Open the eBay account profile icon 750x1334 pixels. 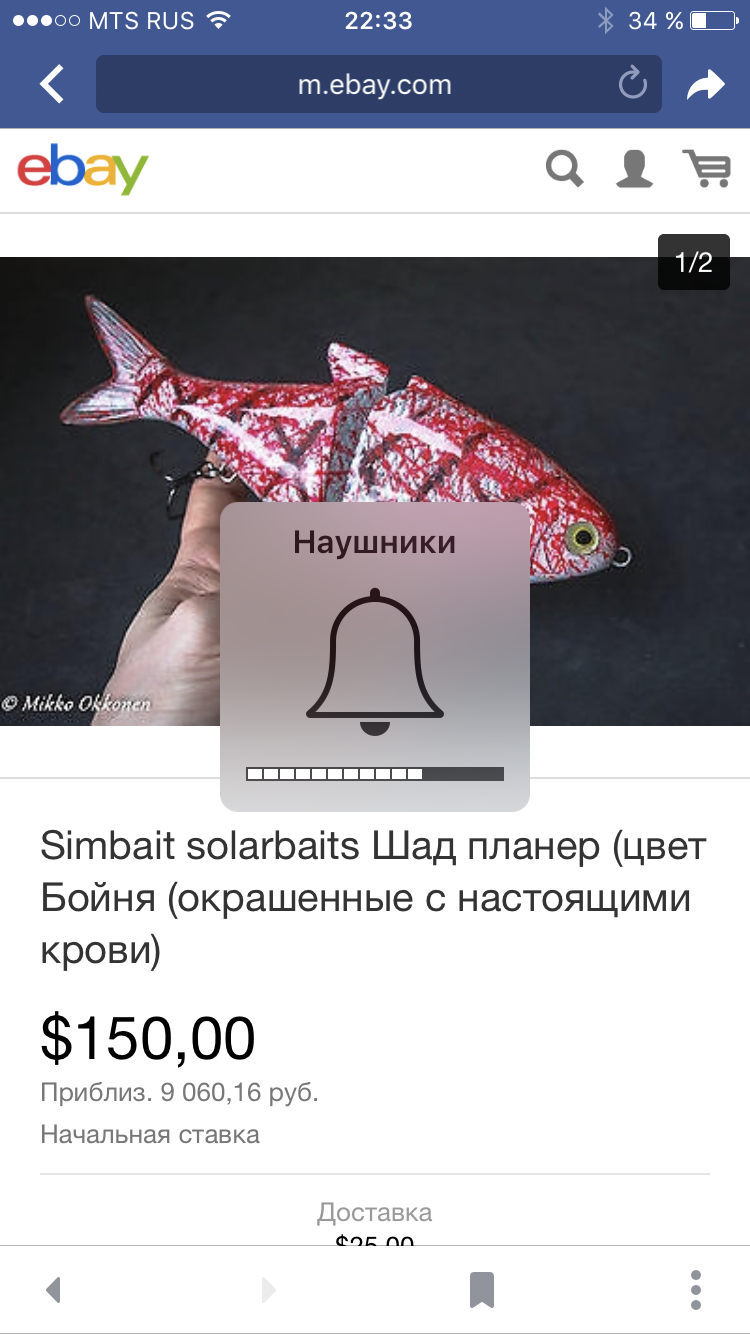634,169
